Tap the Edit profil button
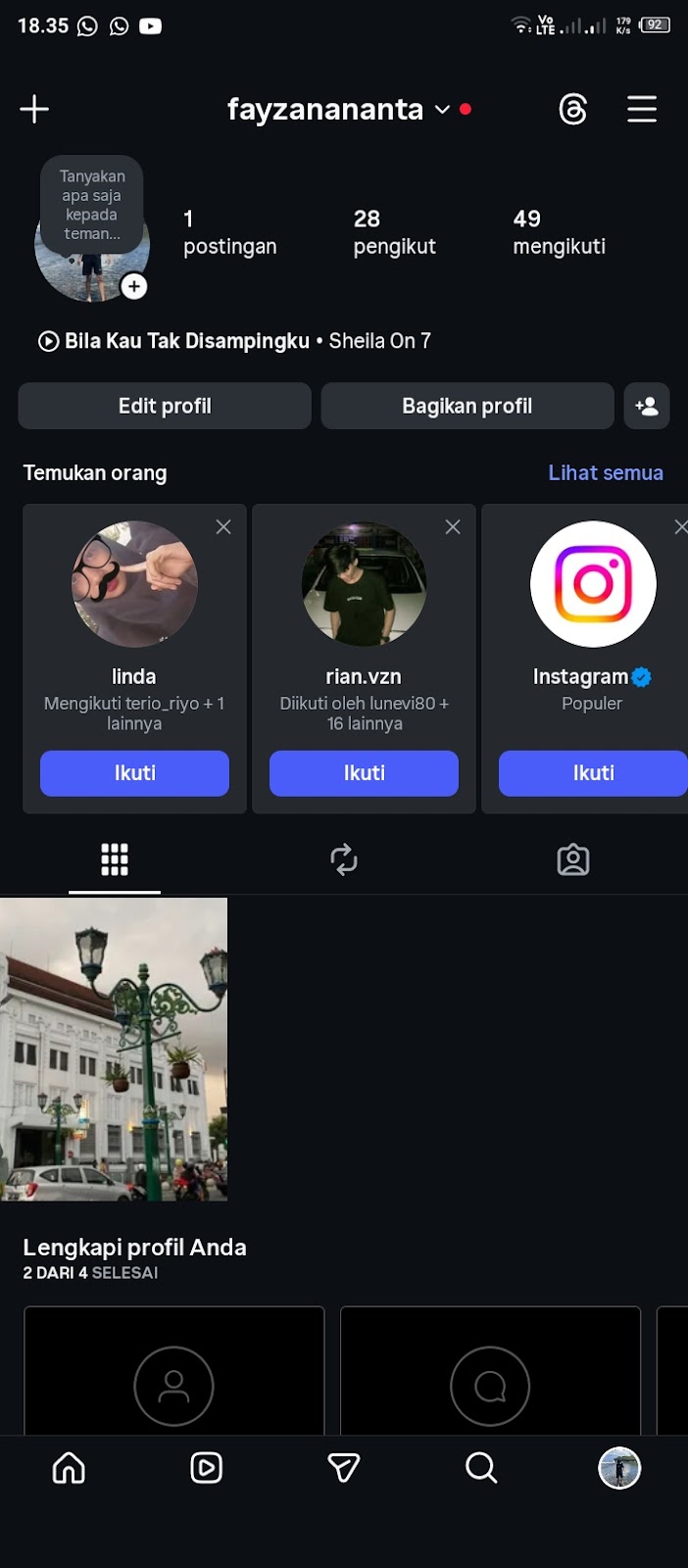Viewport: 688px width, 1568px height. click(165, 406)
